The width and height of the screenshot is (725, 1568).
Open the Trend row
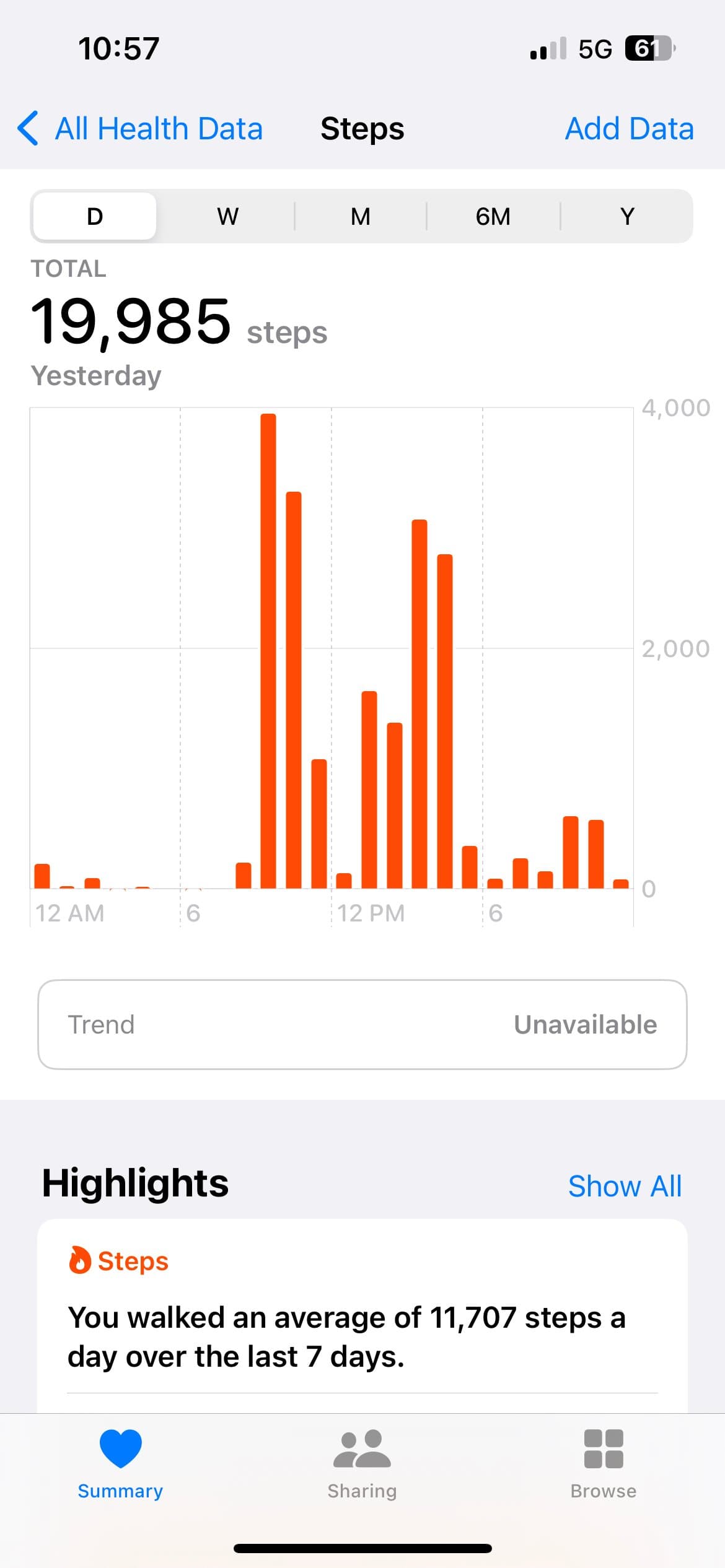(x=362, y=1024)
